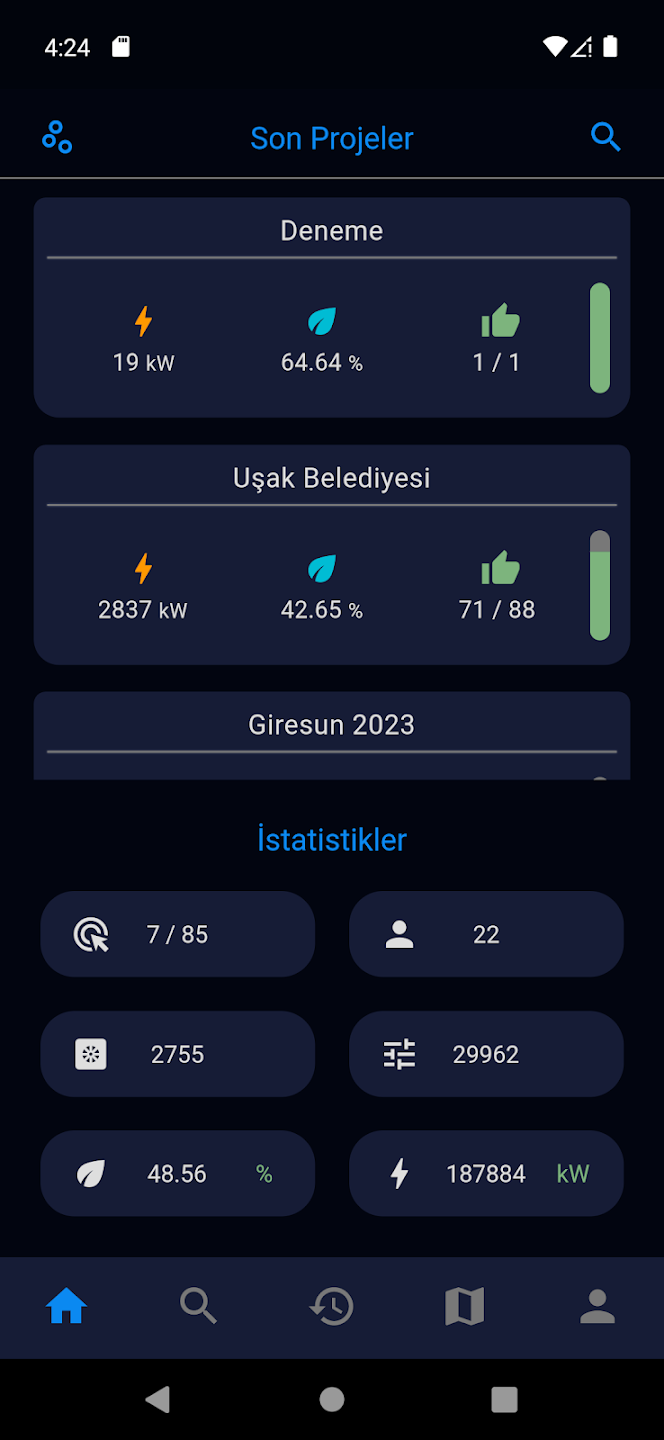Switch to the home tab
Viewport: 664px width, 1440px height.
coord(67,1306)
